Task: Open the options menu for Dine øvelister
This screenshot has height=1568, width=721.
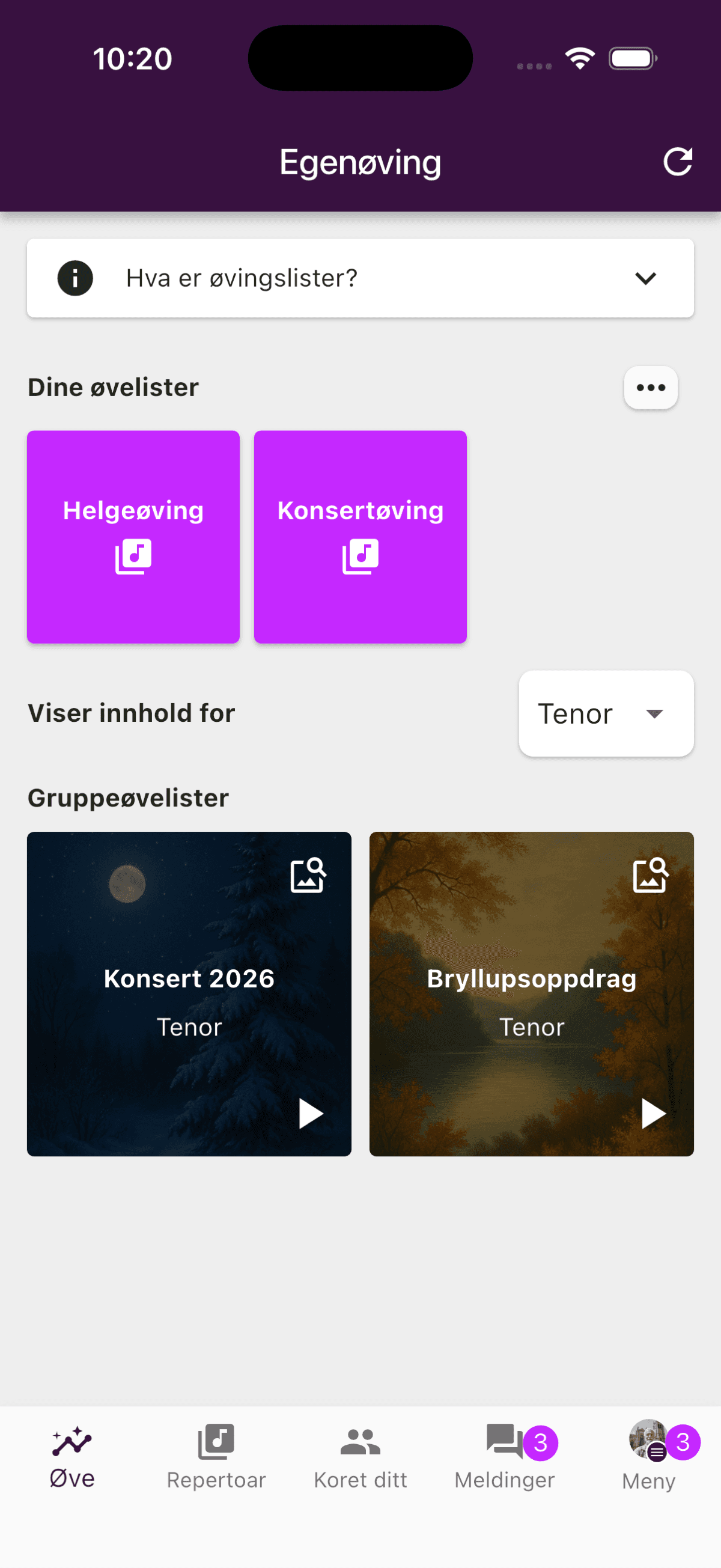Action: pyautogui.click(x=651, y=387)
